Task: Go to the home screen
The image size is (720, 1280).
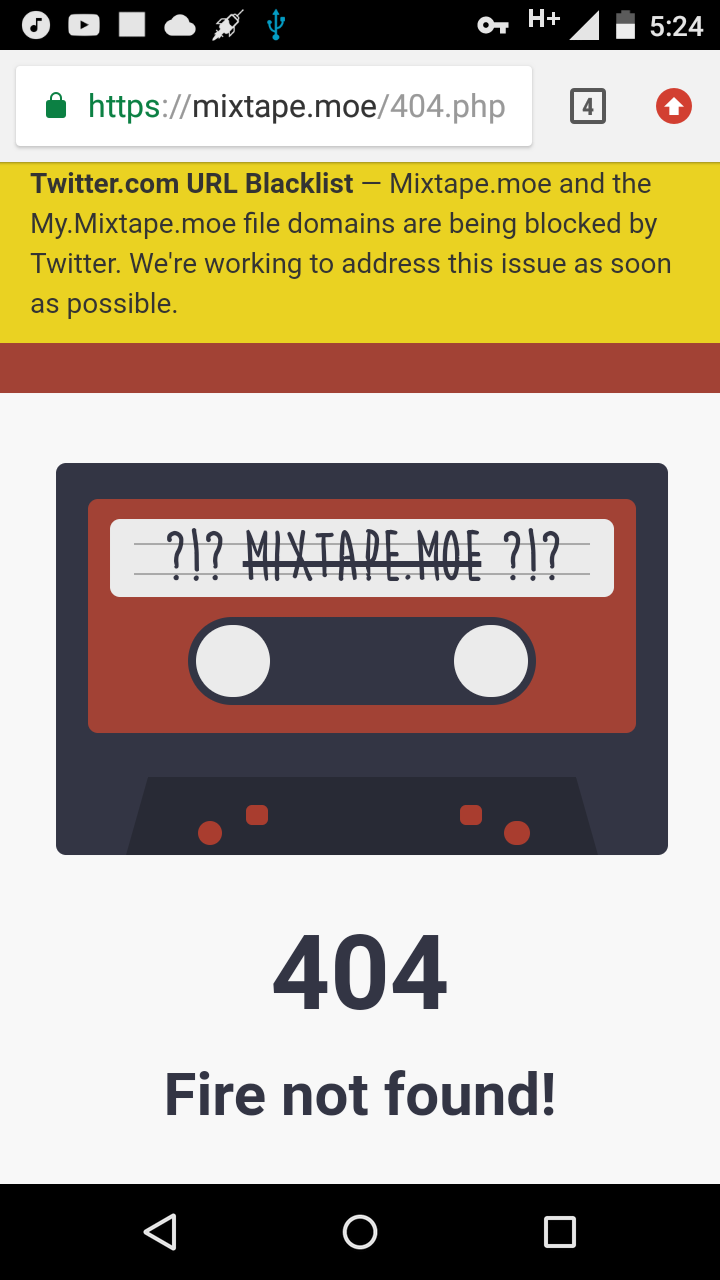Action: [x=360, y=1231]
